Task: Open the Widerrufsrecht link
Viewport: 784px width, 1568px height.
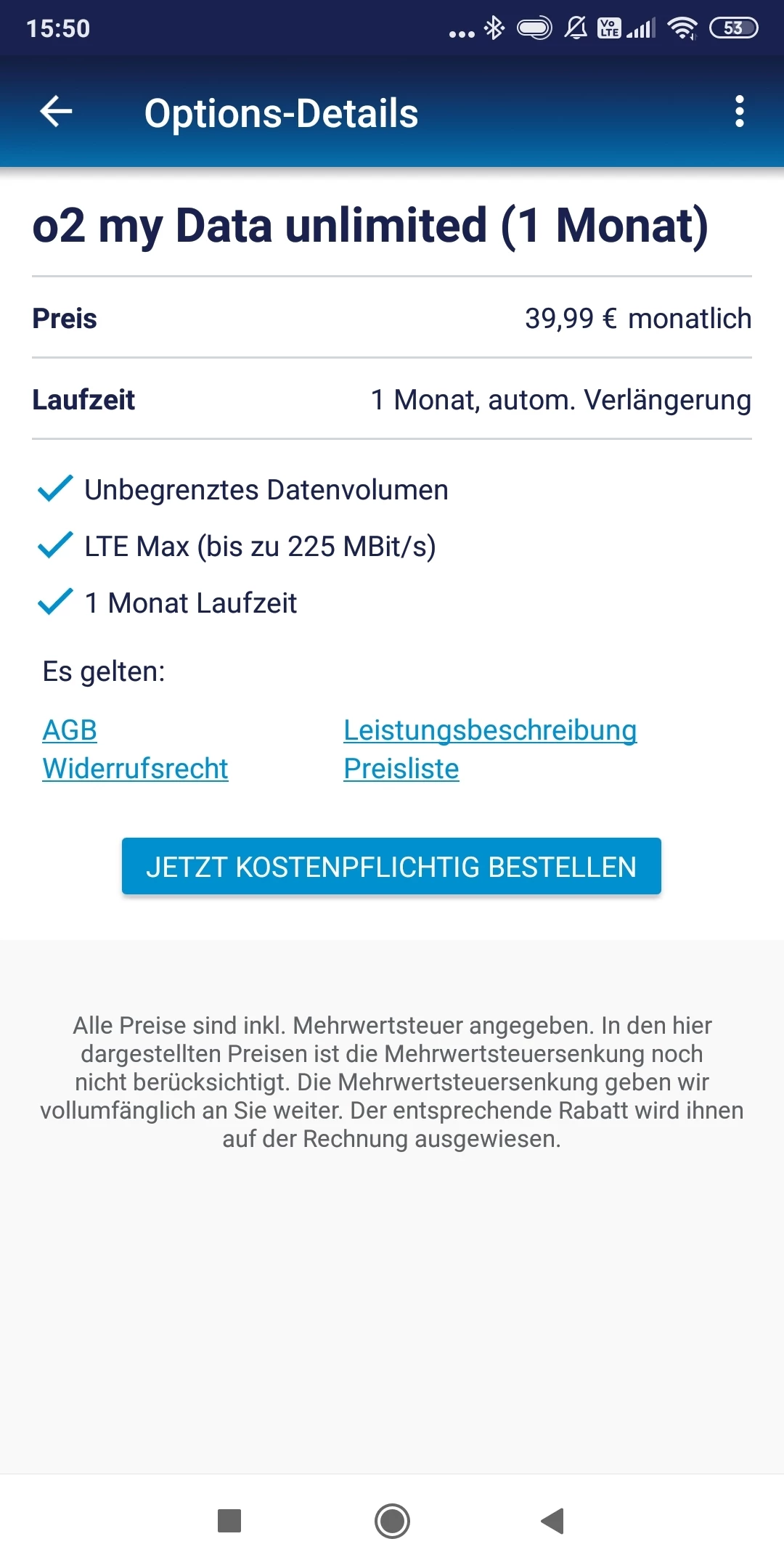Action: tap(135, 768)
